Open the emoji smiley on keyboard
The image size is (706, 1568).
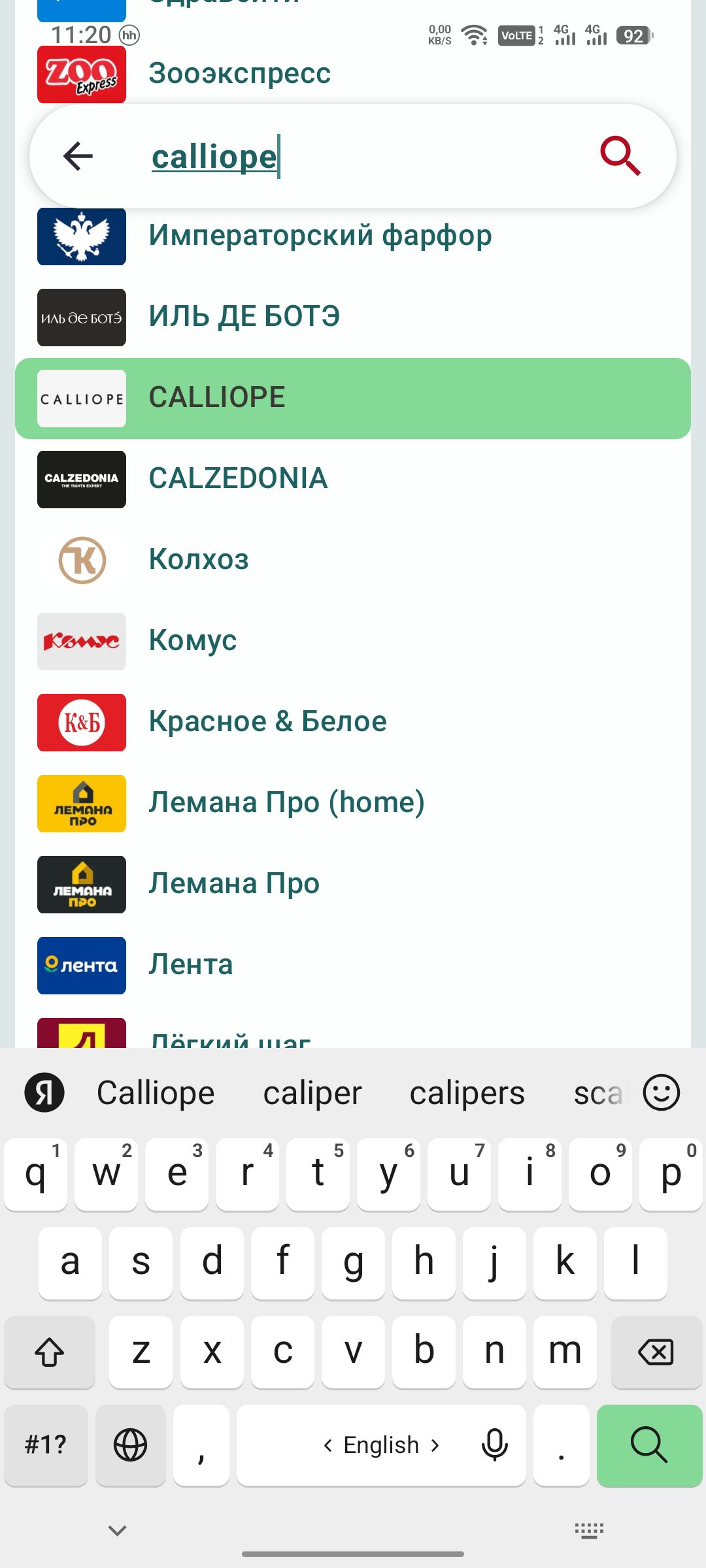[x=661, y=1092]
